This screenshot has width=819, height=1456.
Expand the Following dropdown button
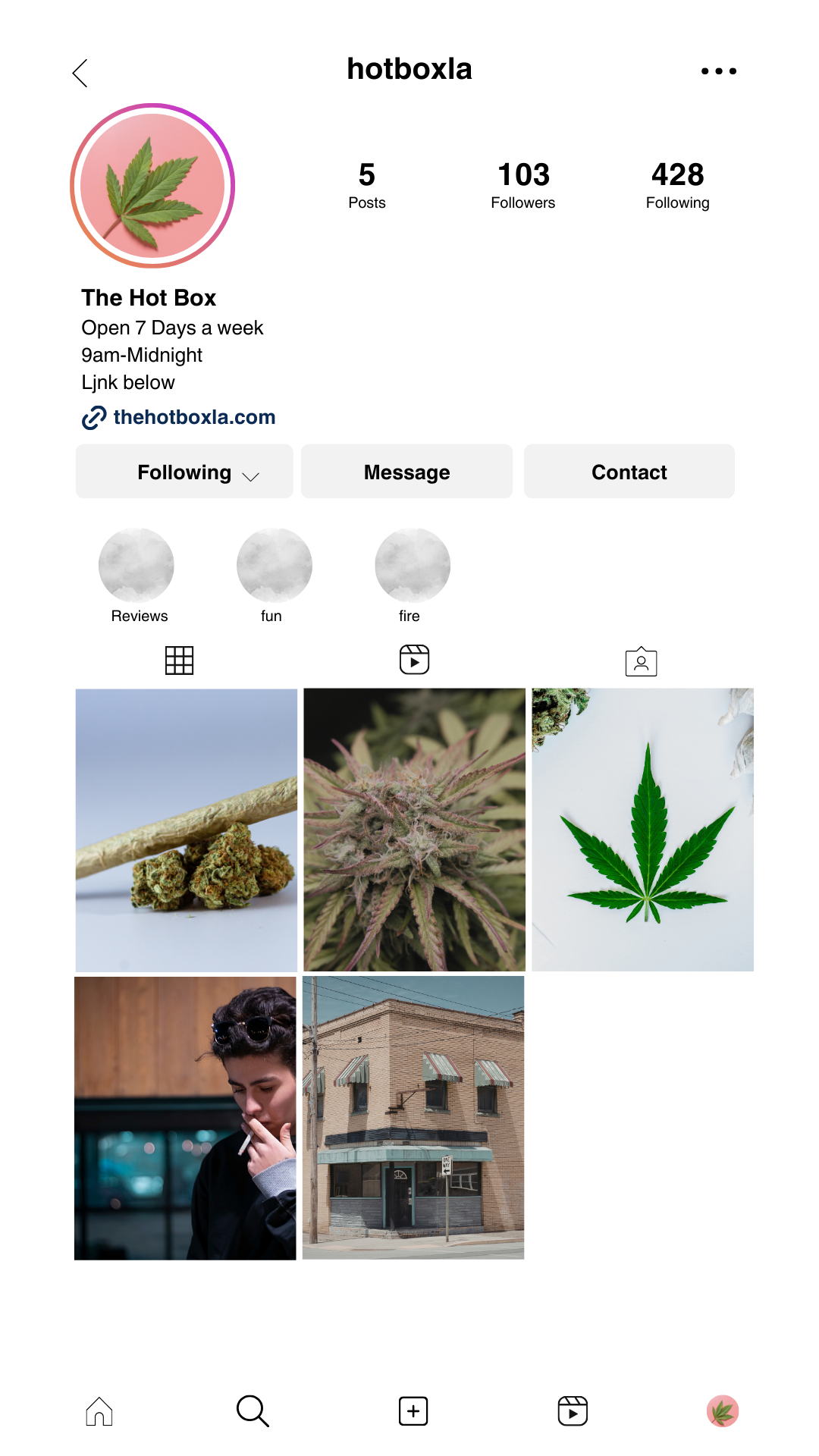pyautogui.click(x=184, y=472)
